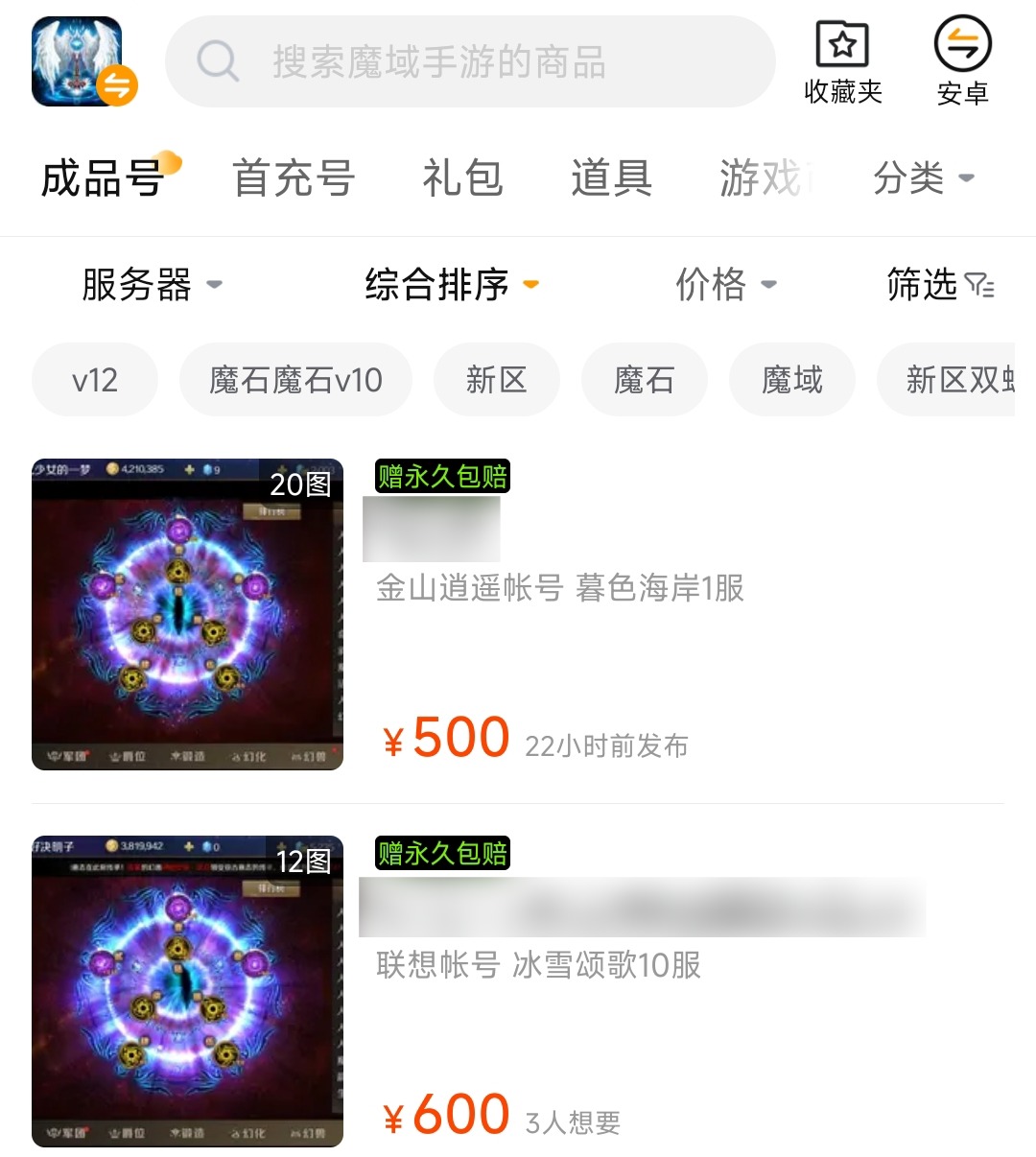Tap the 新区 filter chip
This screenshot has height=1157, width=1036.
tap(496, 380)
